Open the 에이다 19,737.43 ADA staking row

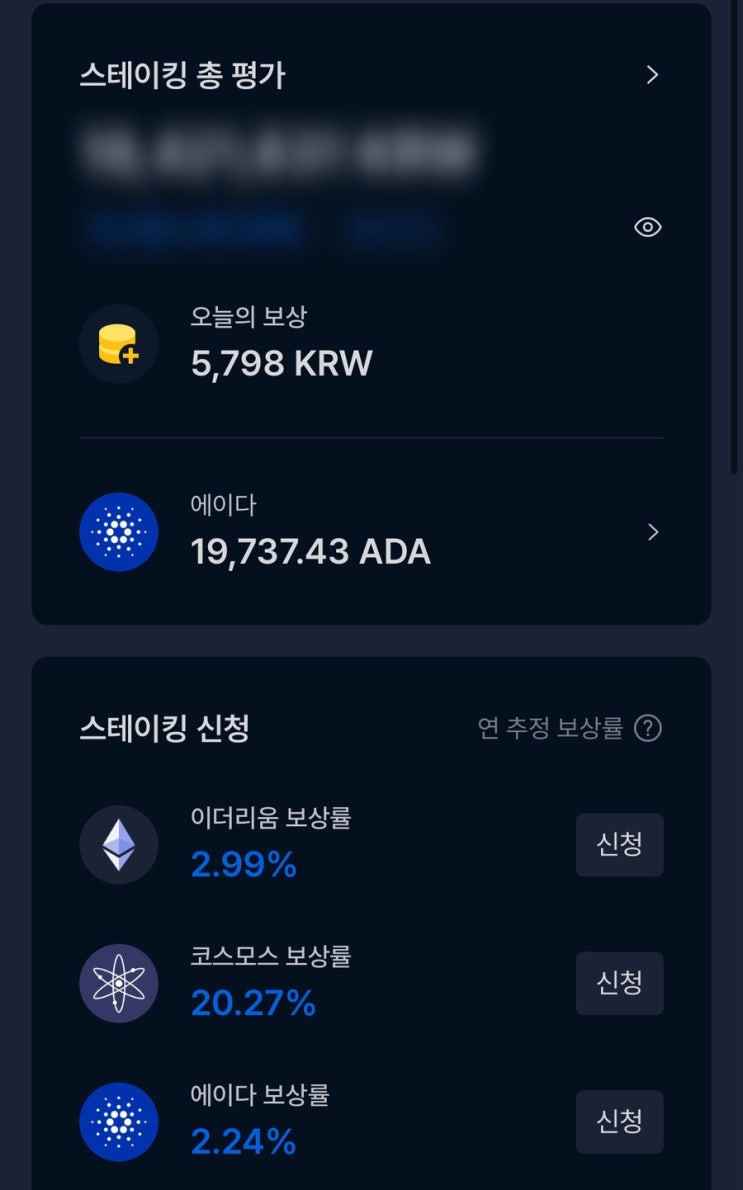pos(370,532)
